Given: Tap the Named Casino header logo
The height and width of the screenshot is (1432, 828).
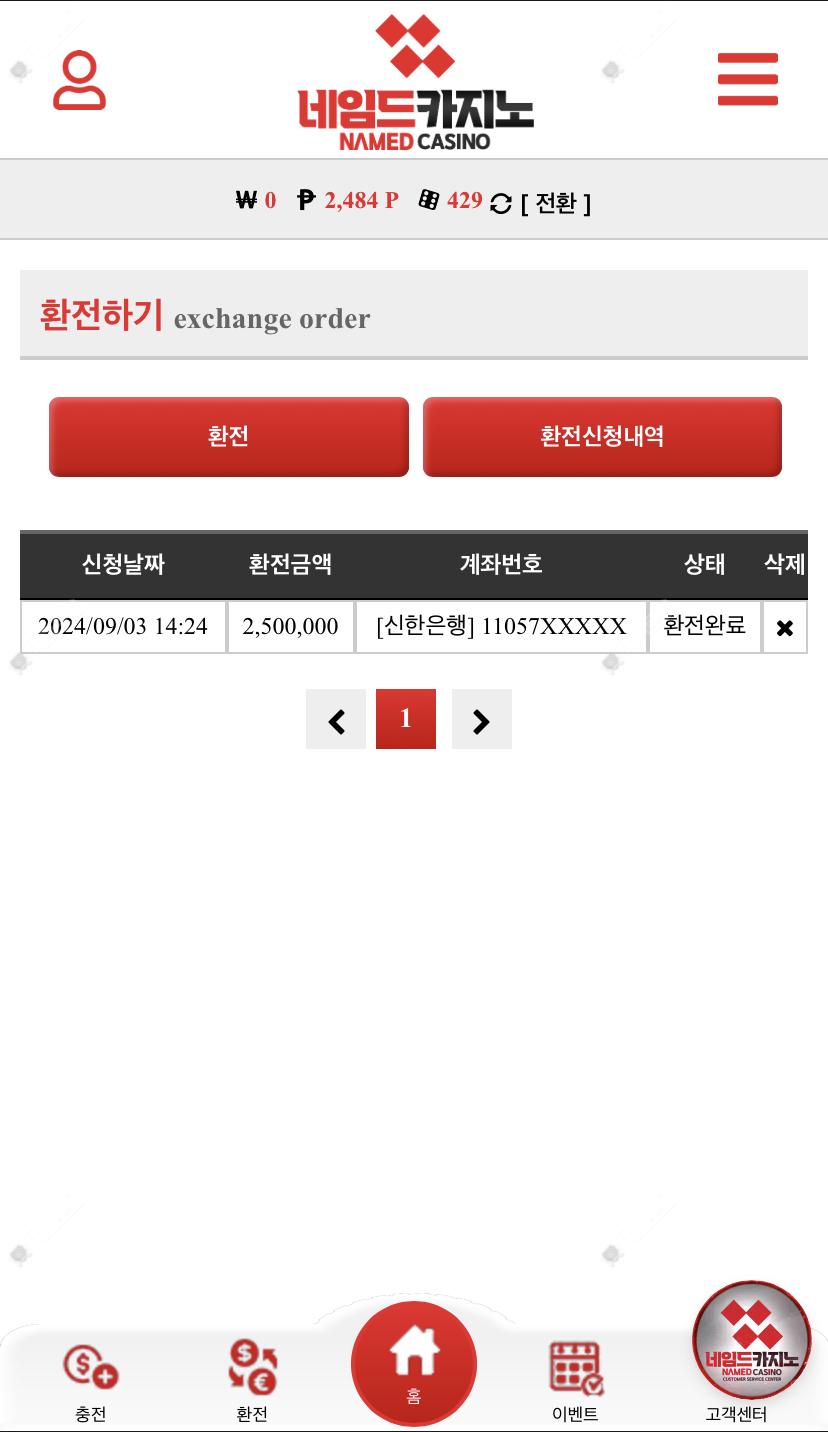Looking at the screenshot, I should [x=415, y=84].
